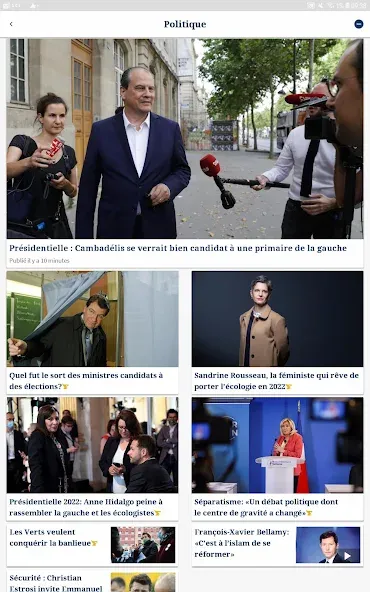Image resolution: width=370 pixels, height=592 pixels.
Task: Open the article about ministres candidats à des élections
Action: tap(92, 332)
